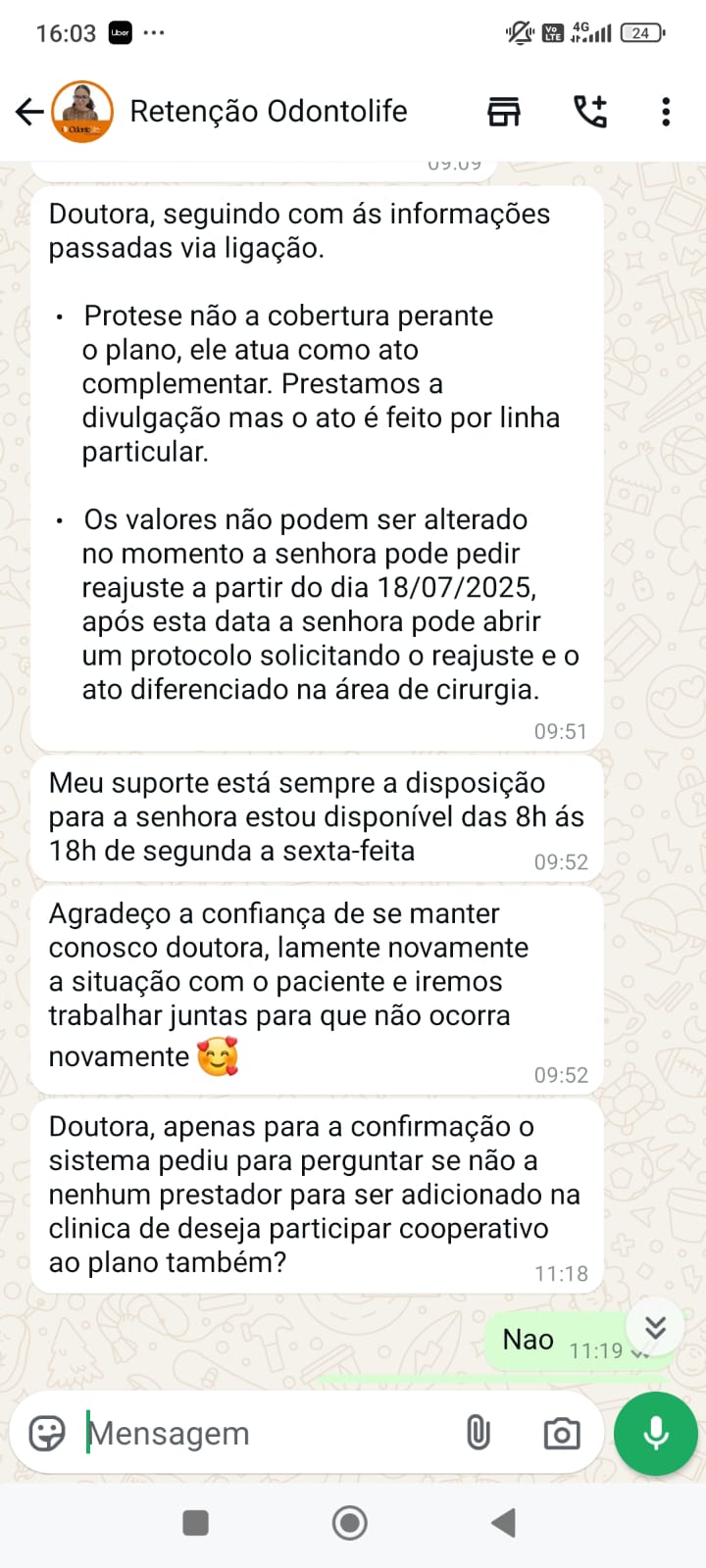Go back to the chat list
This screenshot has width=706, height=1568.
point(29,112)
